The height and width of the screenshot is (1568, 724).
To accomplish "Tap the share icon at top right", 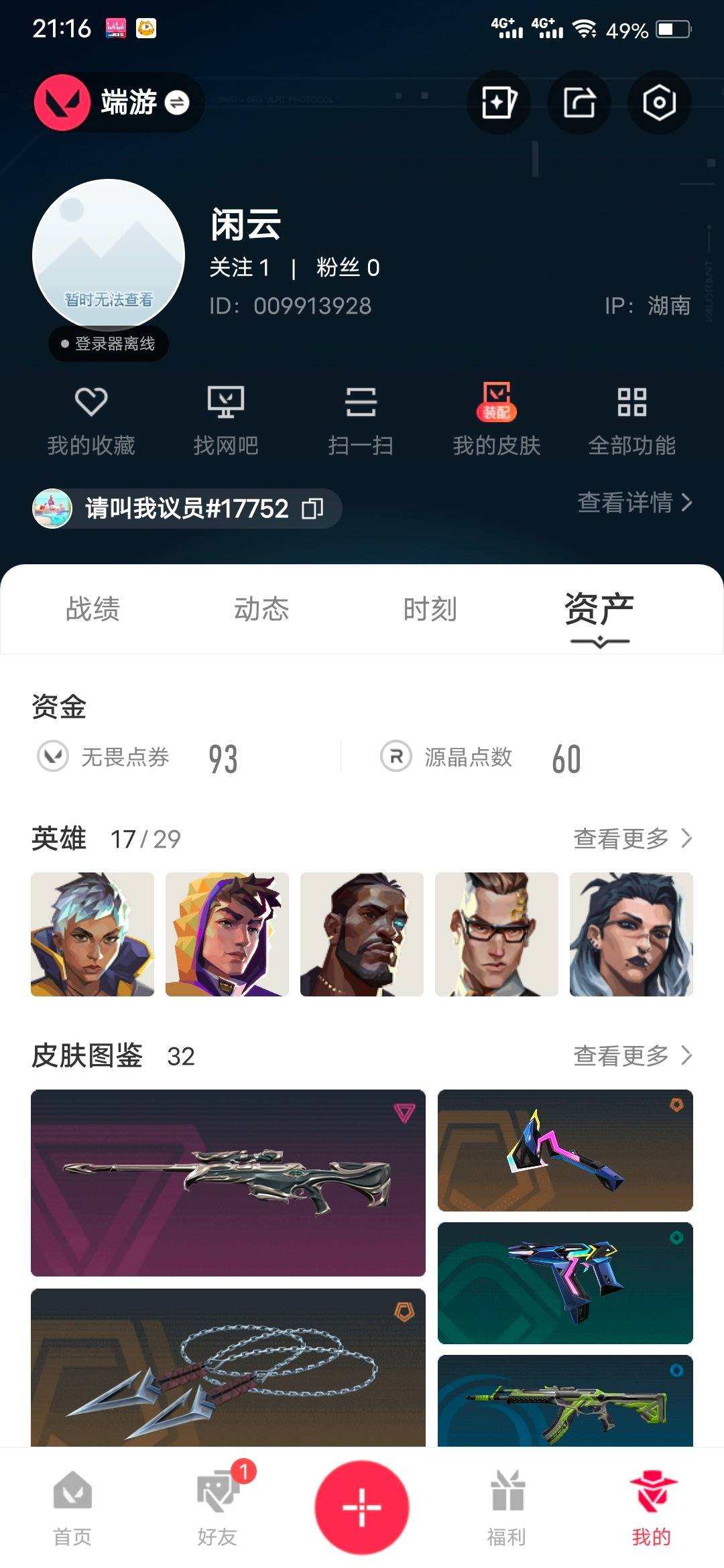I will pyautogui.click(x=579, y=103).
